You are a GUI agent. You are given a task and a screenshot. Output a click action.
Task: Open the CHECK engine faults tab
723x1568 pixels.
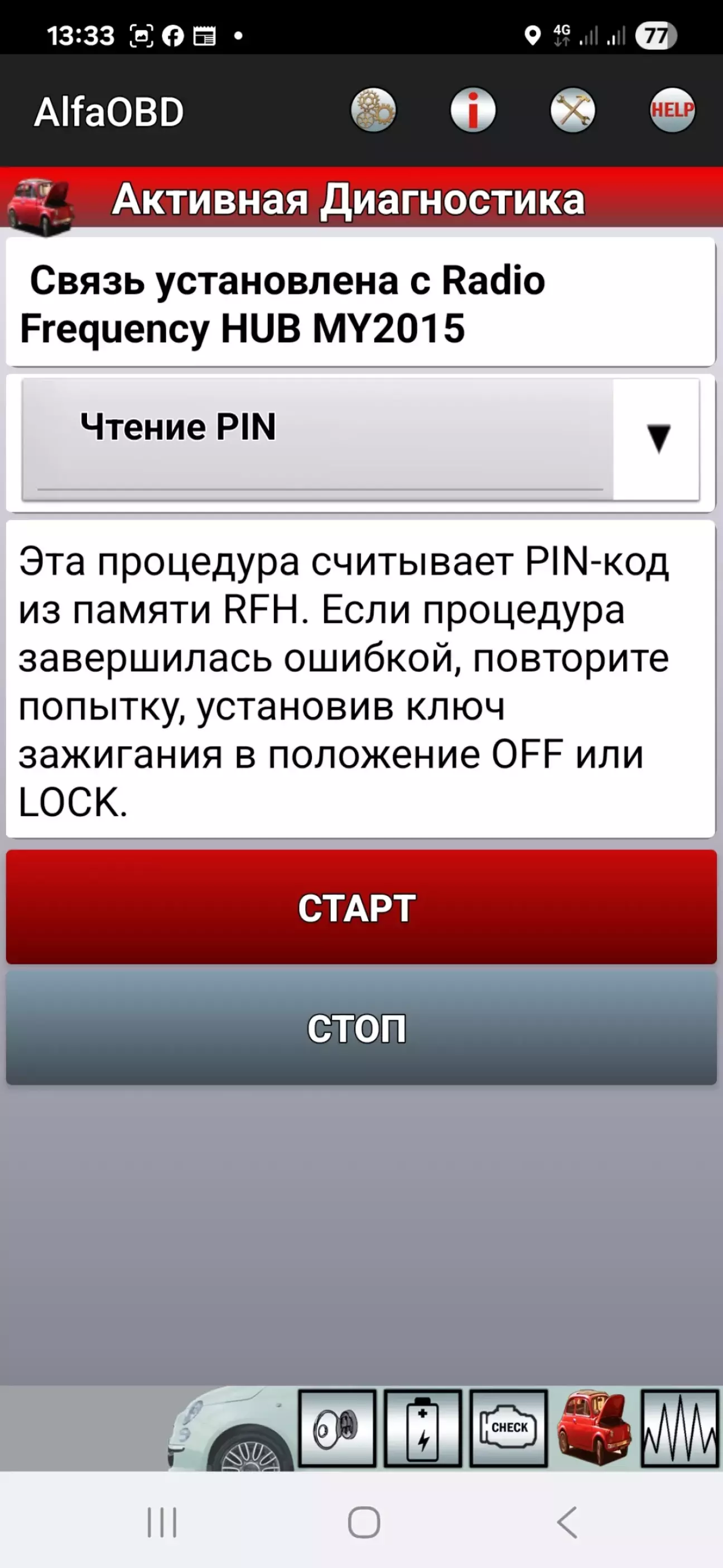tap(509, 1428)
